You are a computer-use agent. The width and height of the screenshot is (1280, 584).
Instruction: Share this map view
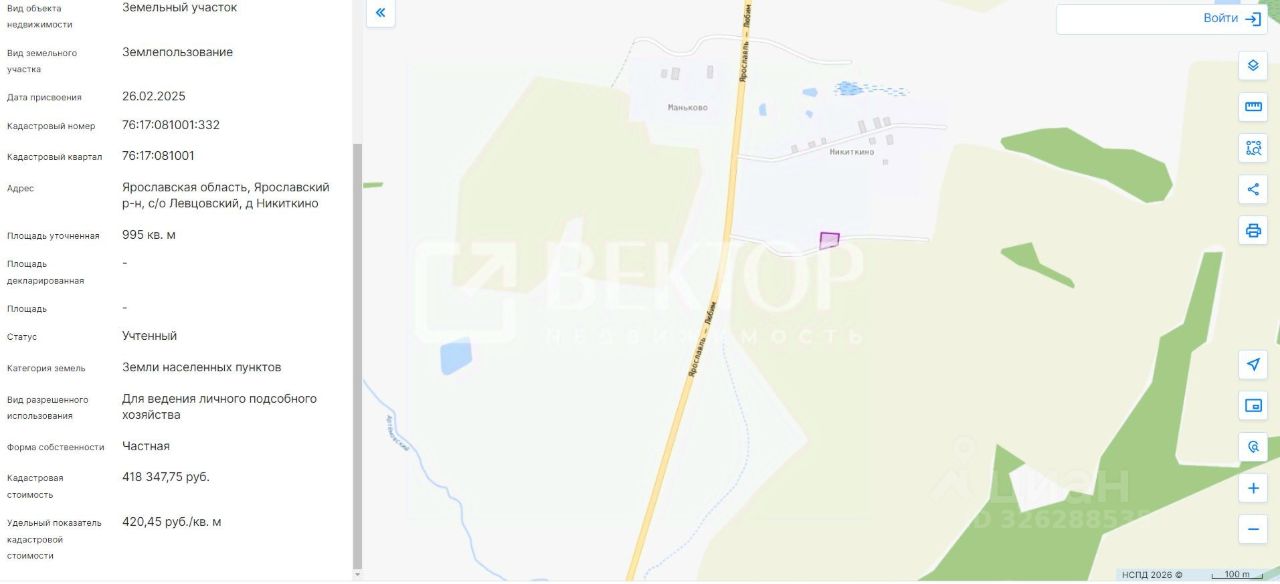pos(1253,189)
